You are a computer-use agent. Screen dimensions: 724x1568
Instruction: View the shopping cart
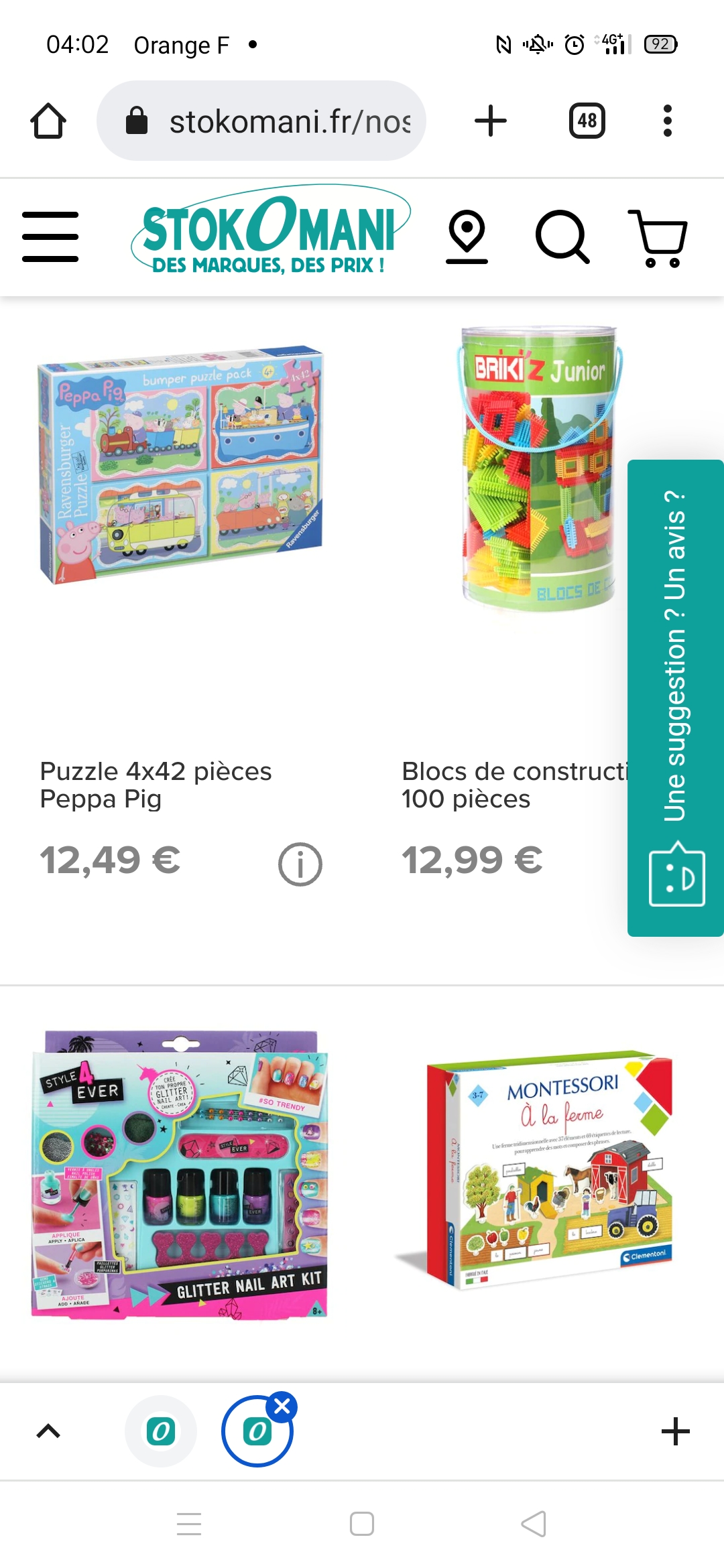tap(658, 238)
